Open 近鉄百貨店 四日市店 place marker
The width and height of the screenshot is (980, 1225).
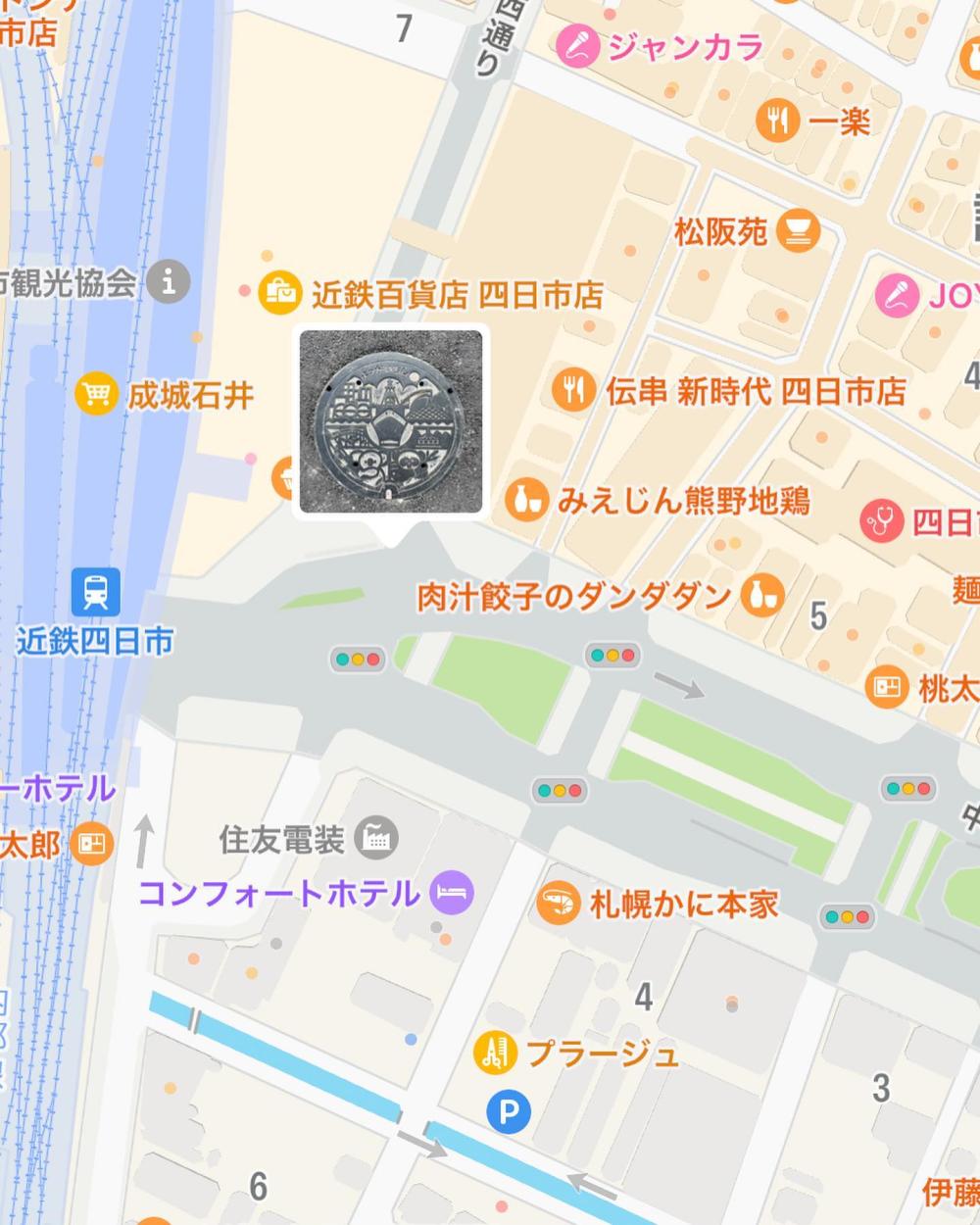pyautogui.click(x=280, y=291)
